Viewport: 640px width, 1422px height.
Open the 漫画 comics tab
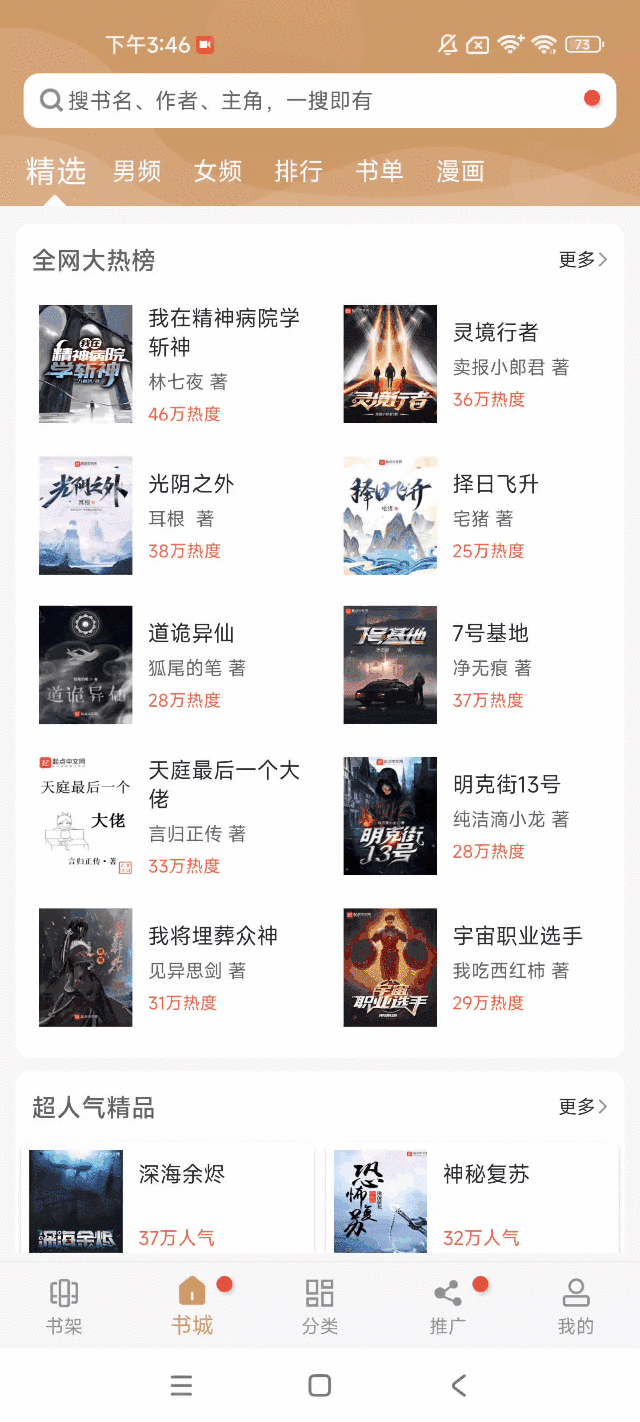(460, 172)
